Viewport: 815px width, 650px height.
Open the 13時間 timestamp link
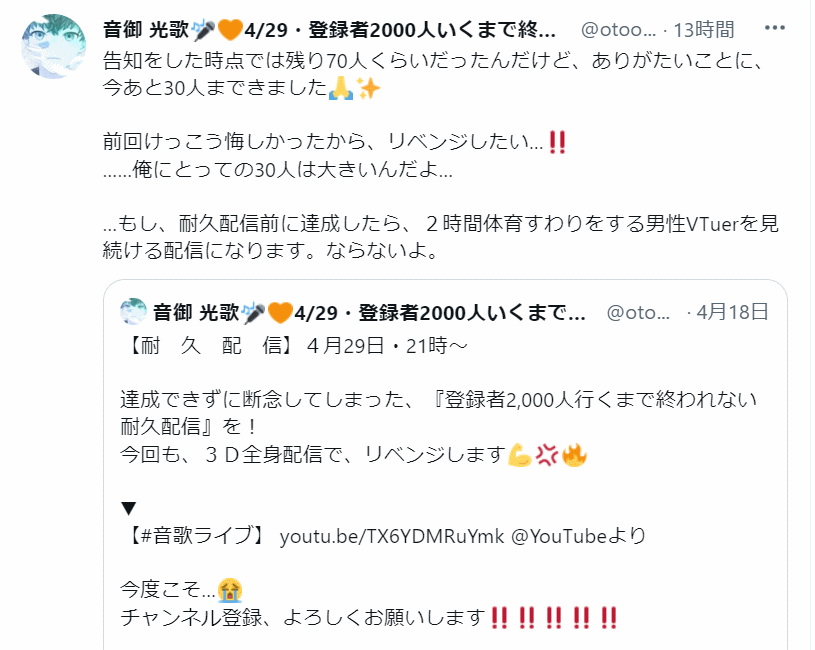pyautogui.click(x=704, y=28)
